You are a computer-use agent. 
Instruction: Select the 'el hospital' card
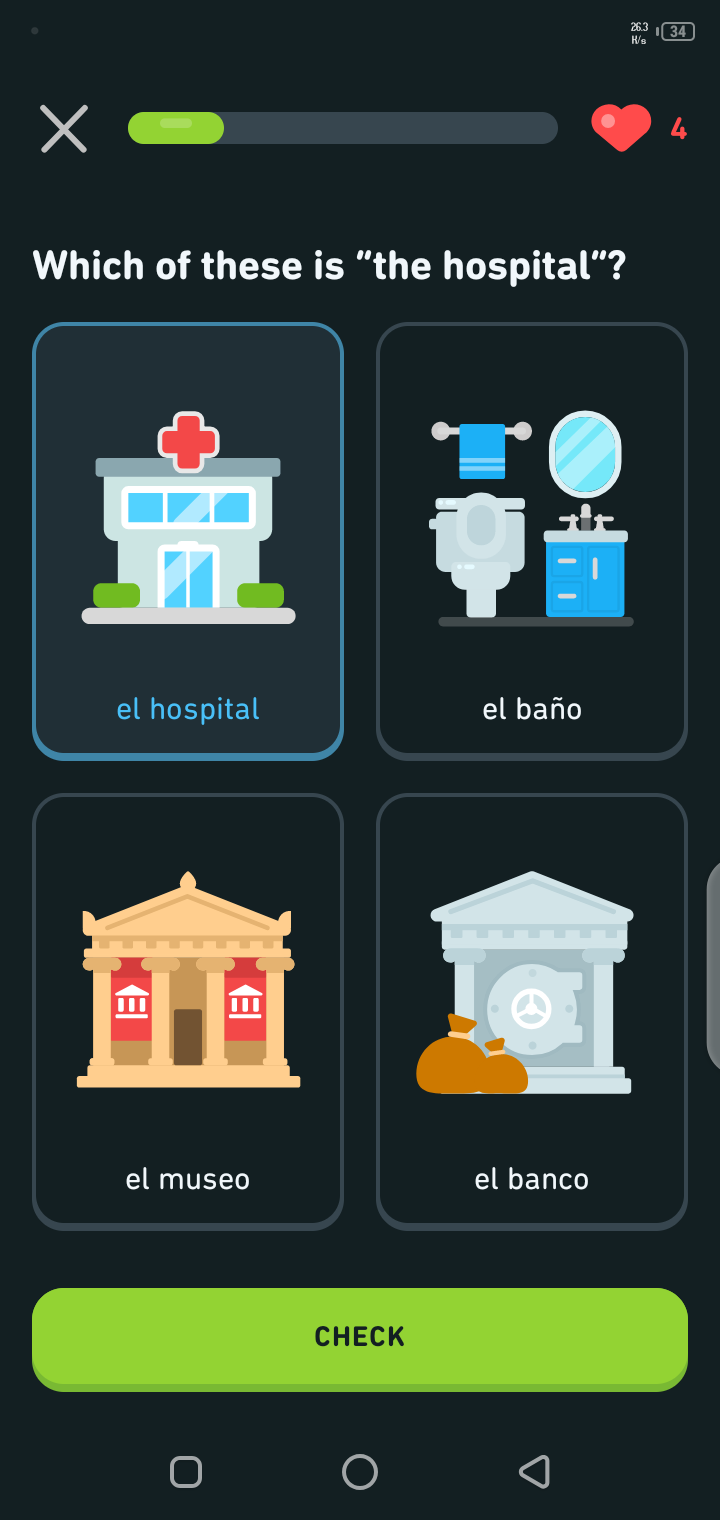click(188, 540)
